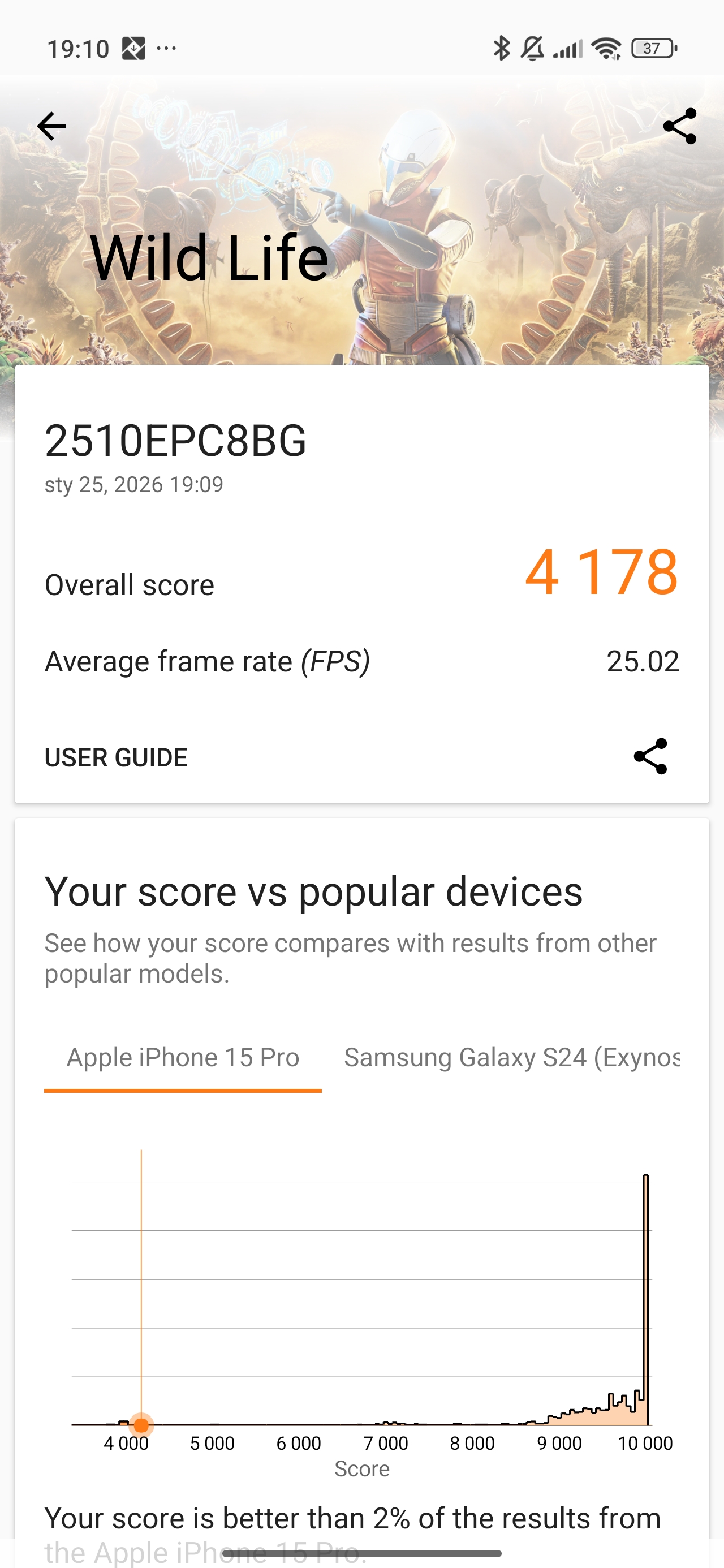Share result via top-right share icon
The height and width of the screenshot is (1568, 724).
point(679,127)
